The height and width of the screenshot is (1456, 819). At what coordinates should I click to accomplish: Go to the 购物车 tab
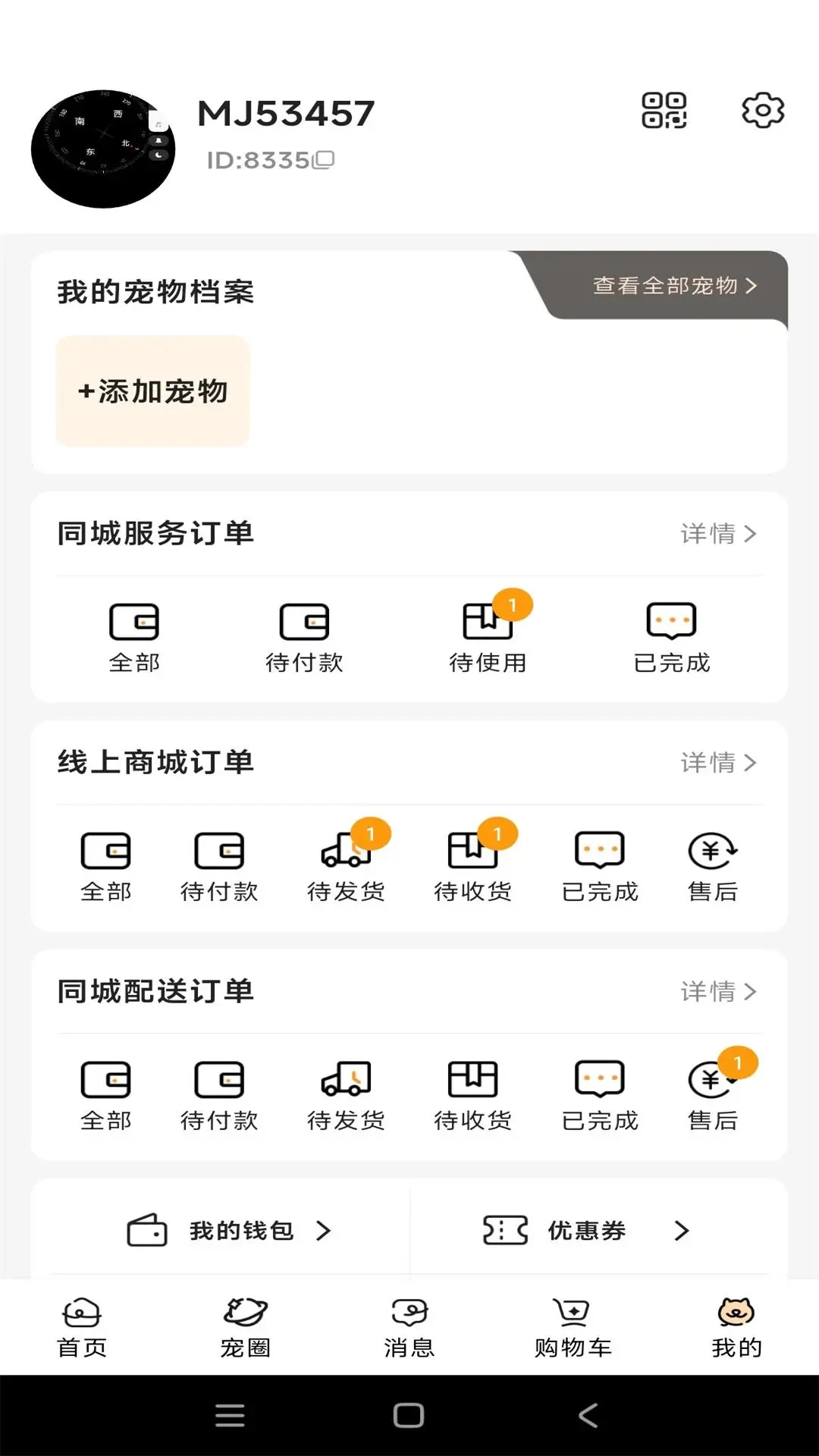coord(573,1327)
